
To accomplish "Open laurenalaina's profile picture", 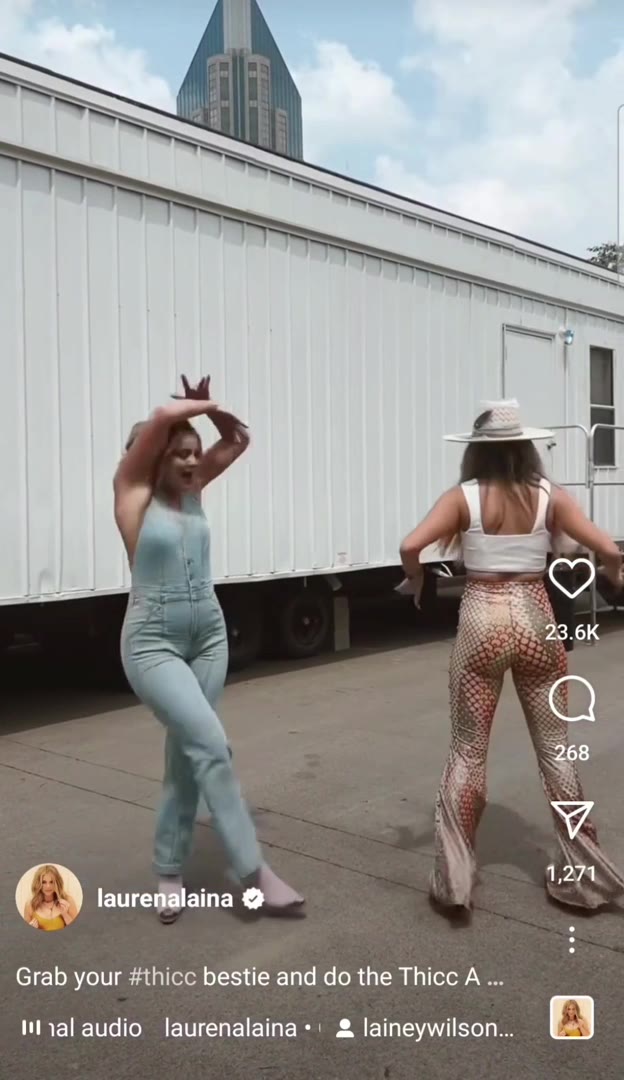I will point(49,897).
